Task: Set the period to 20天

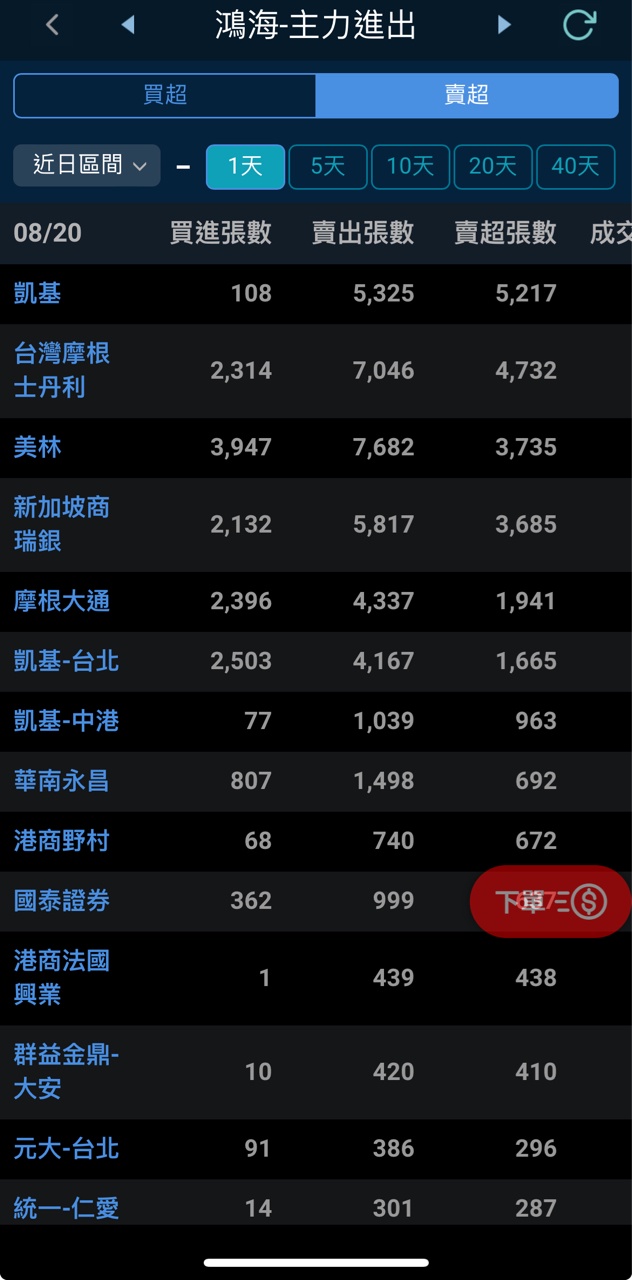Action: [492, 166]
